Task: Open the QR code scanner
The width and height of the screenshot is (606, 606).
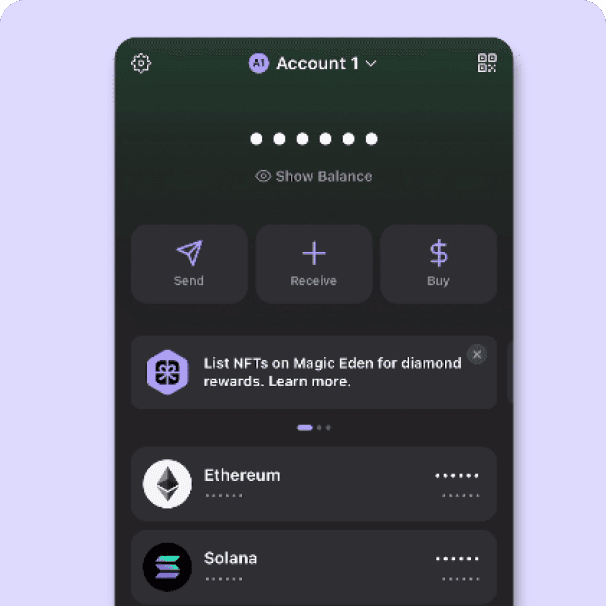Action: (487, 63)
